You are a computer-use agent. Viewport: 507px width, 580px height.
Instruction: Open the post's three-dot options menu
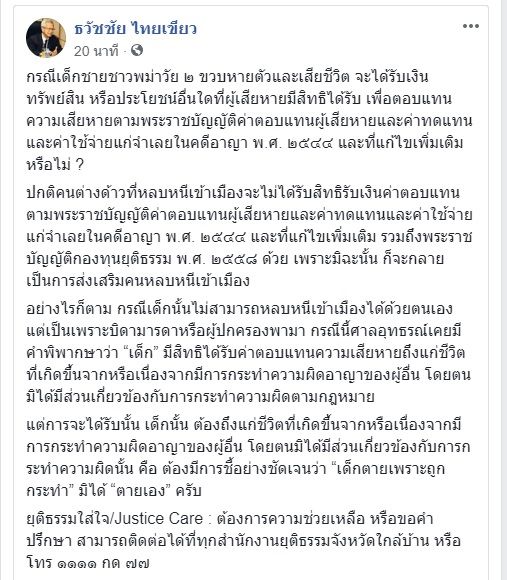click(471, 26)
